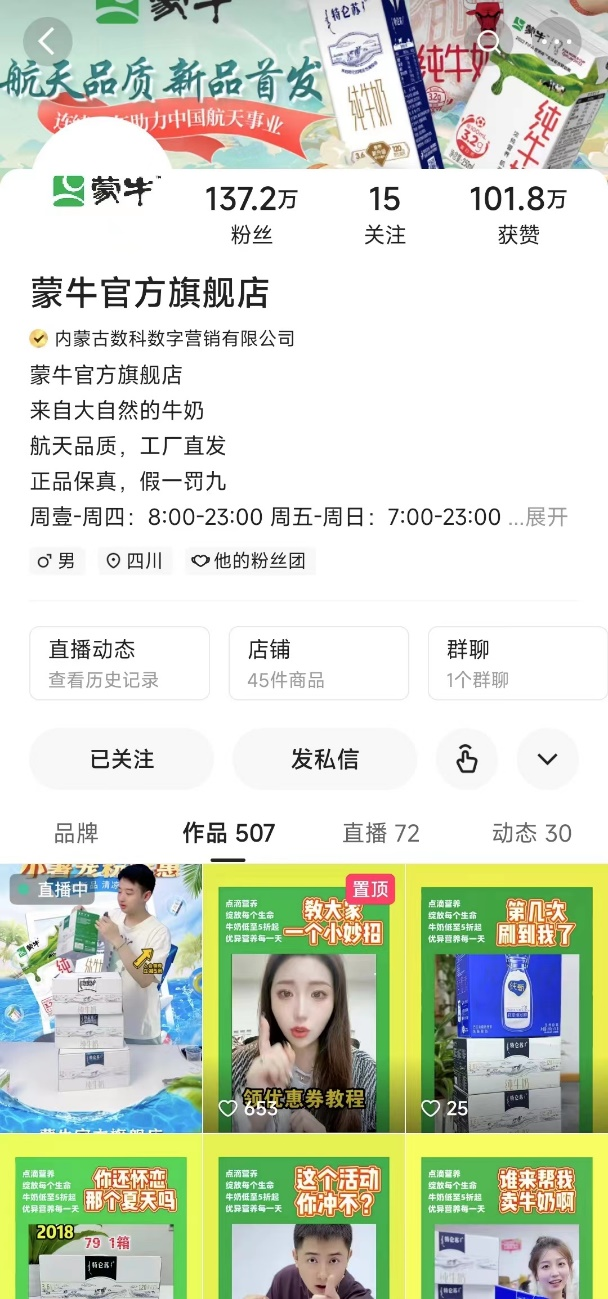Switch to the 品牌 tab

(76, 833)
